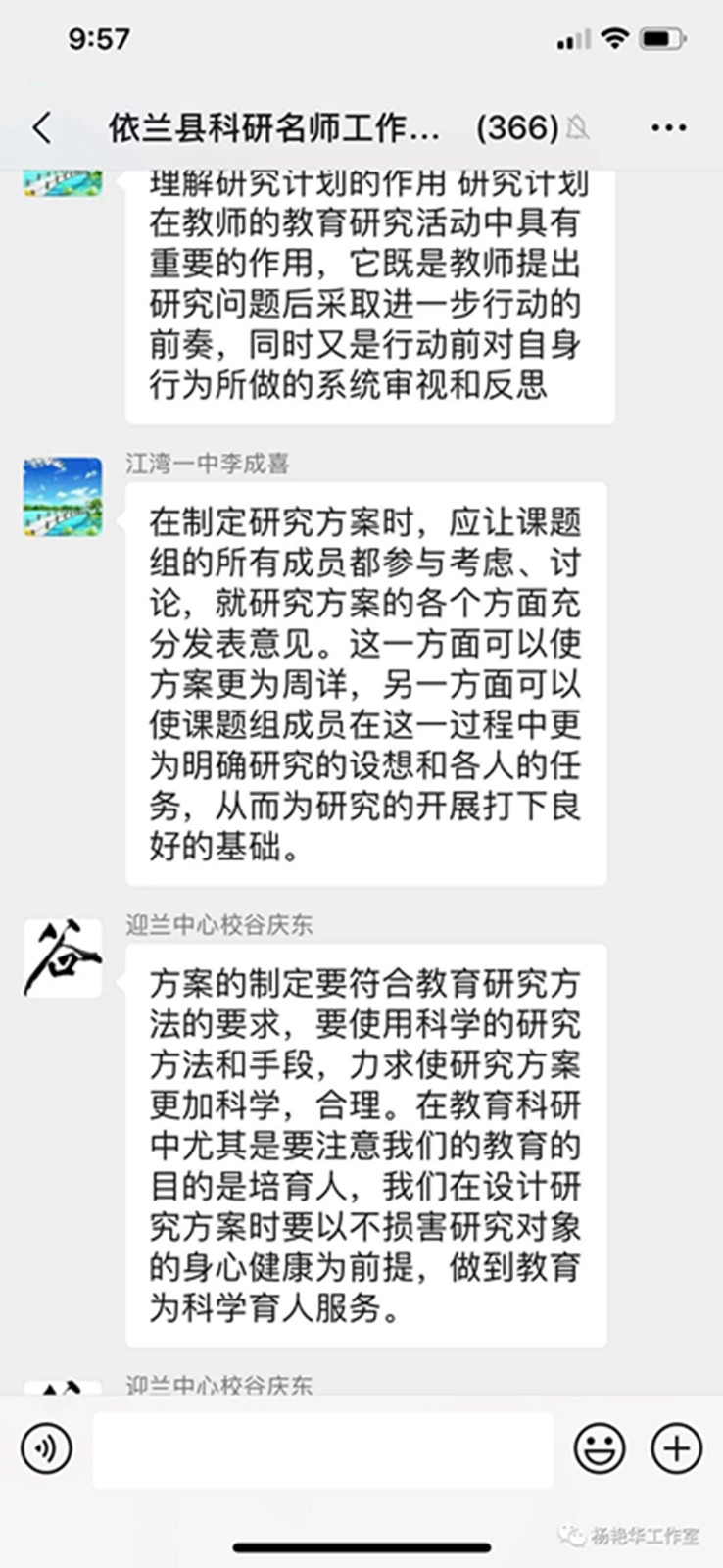
Task: Open the chat's three-dot menu
Action: click(x=668, y=127)
